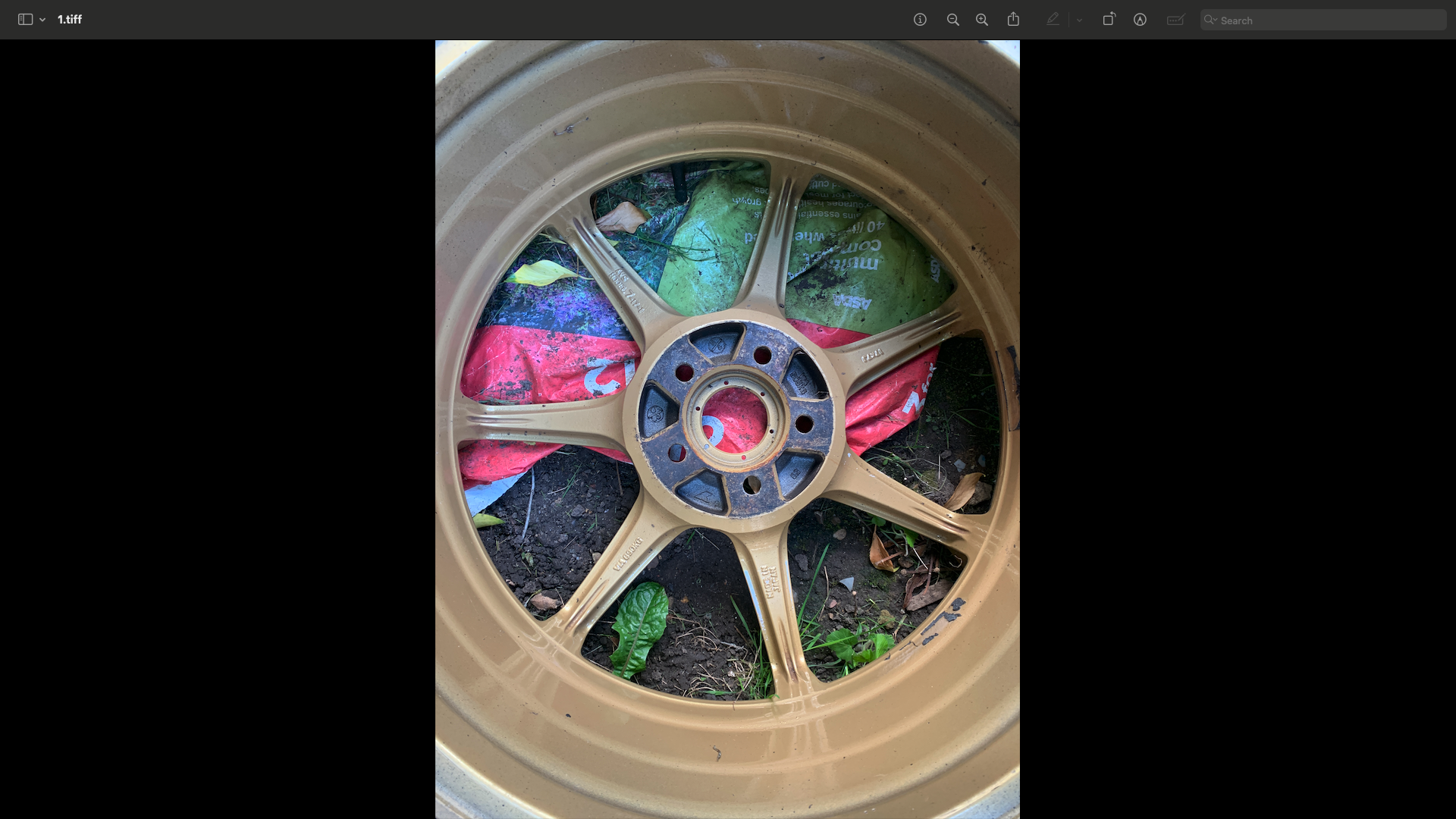
Task: Rotate the image
Action: pyautogui.click(x=1109, y=20)
